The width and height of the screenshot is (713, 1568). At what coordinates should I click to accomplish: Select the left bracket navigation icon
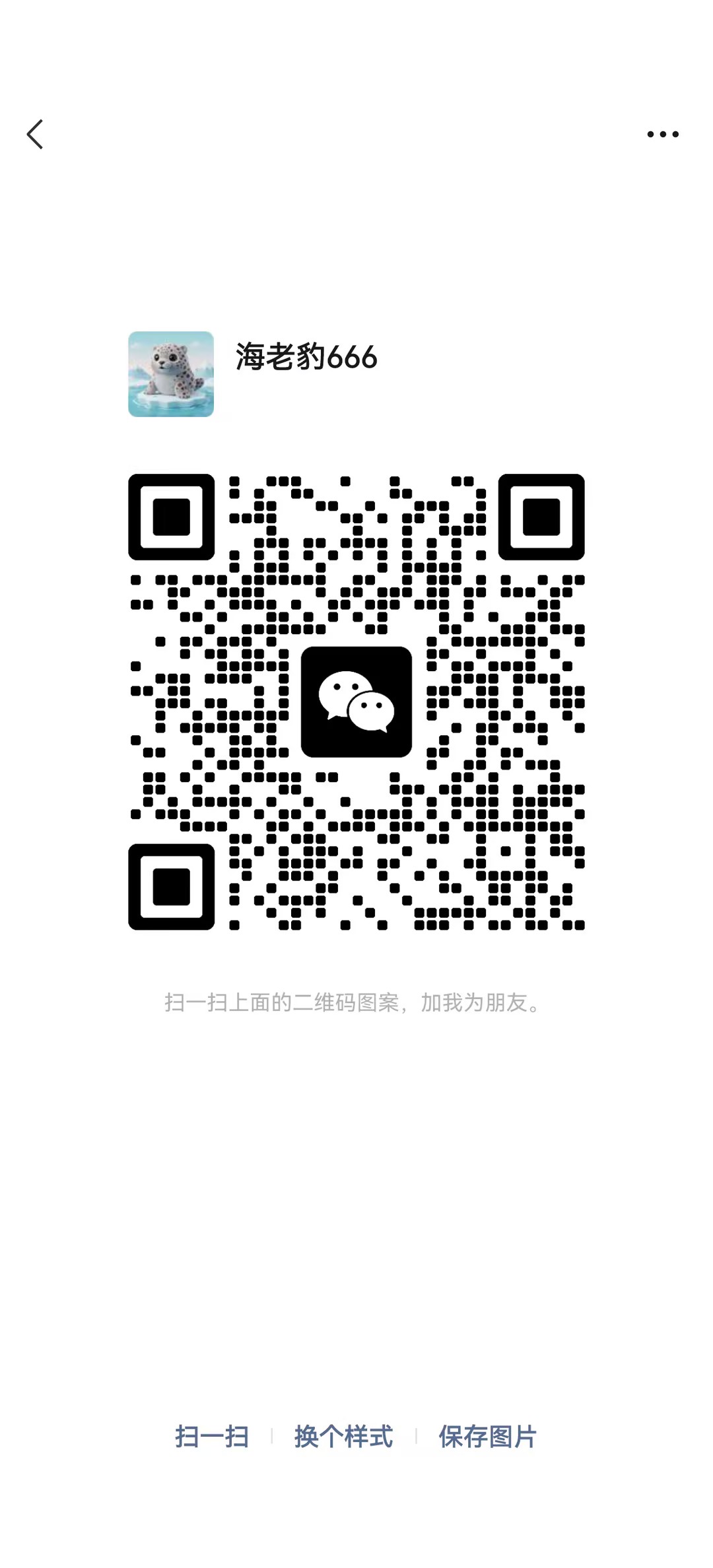tap(36, 134)
